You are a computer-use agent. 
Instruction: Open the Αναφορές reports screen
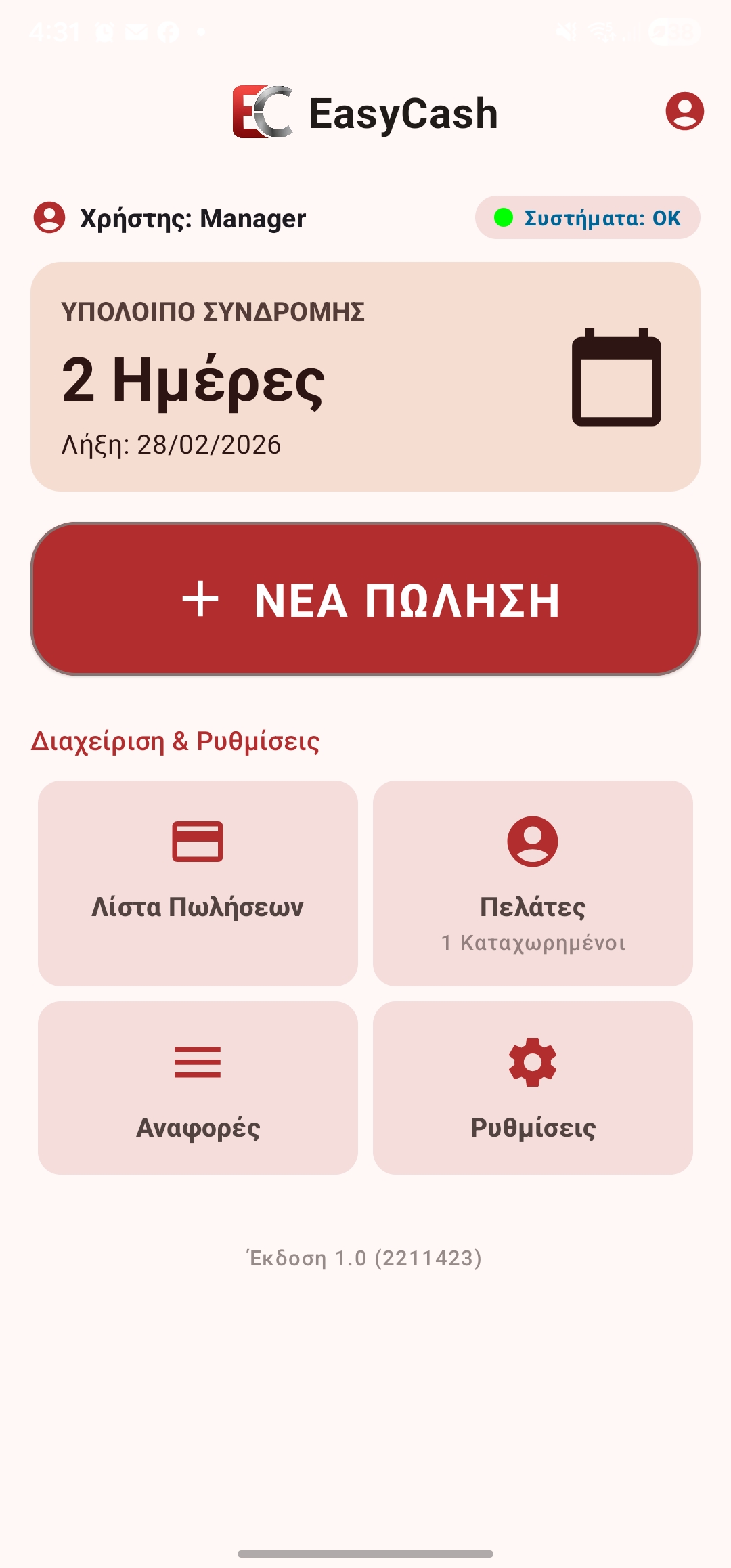click(x=198, y=1085)
